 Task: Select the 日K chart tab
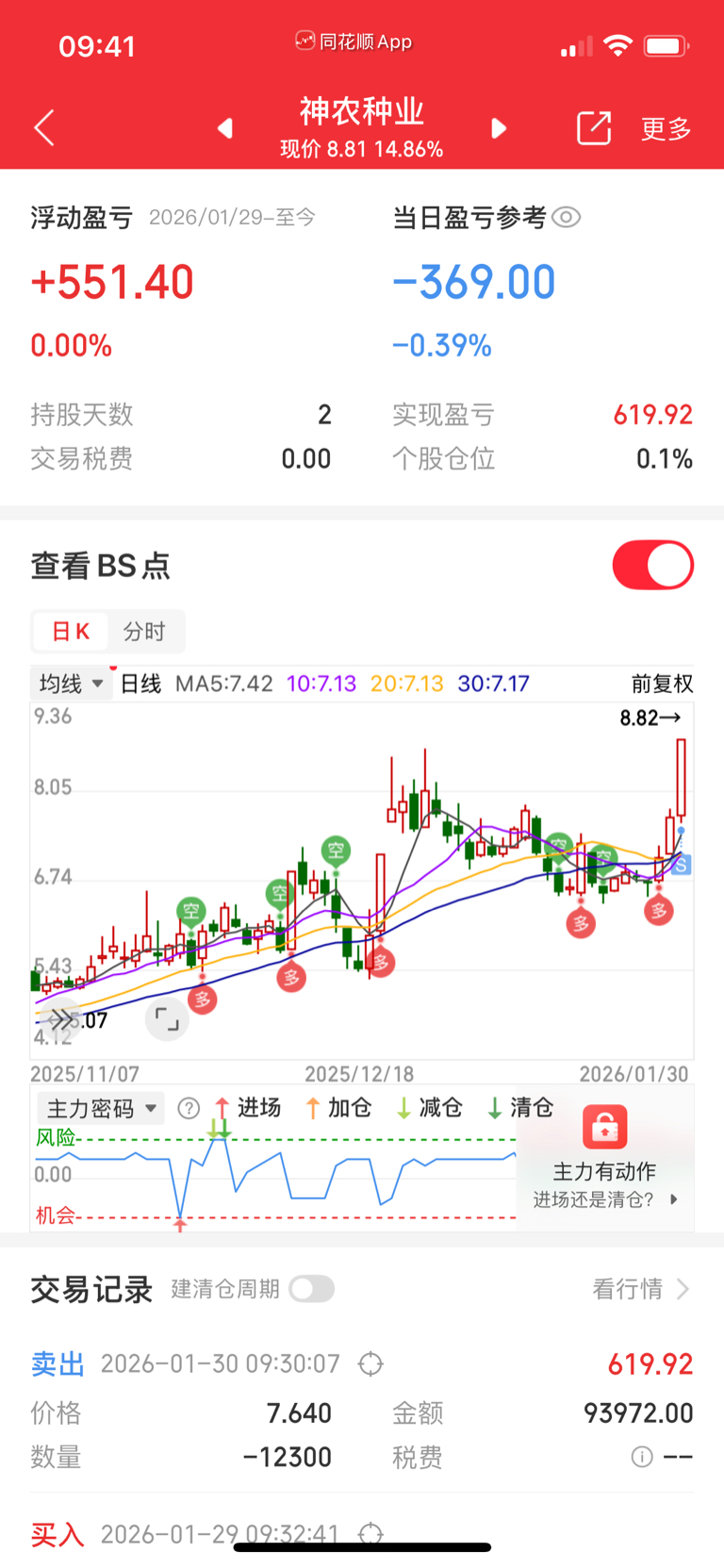pyautogui.click(x=71, y=632)
